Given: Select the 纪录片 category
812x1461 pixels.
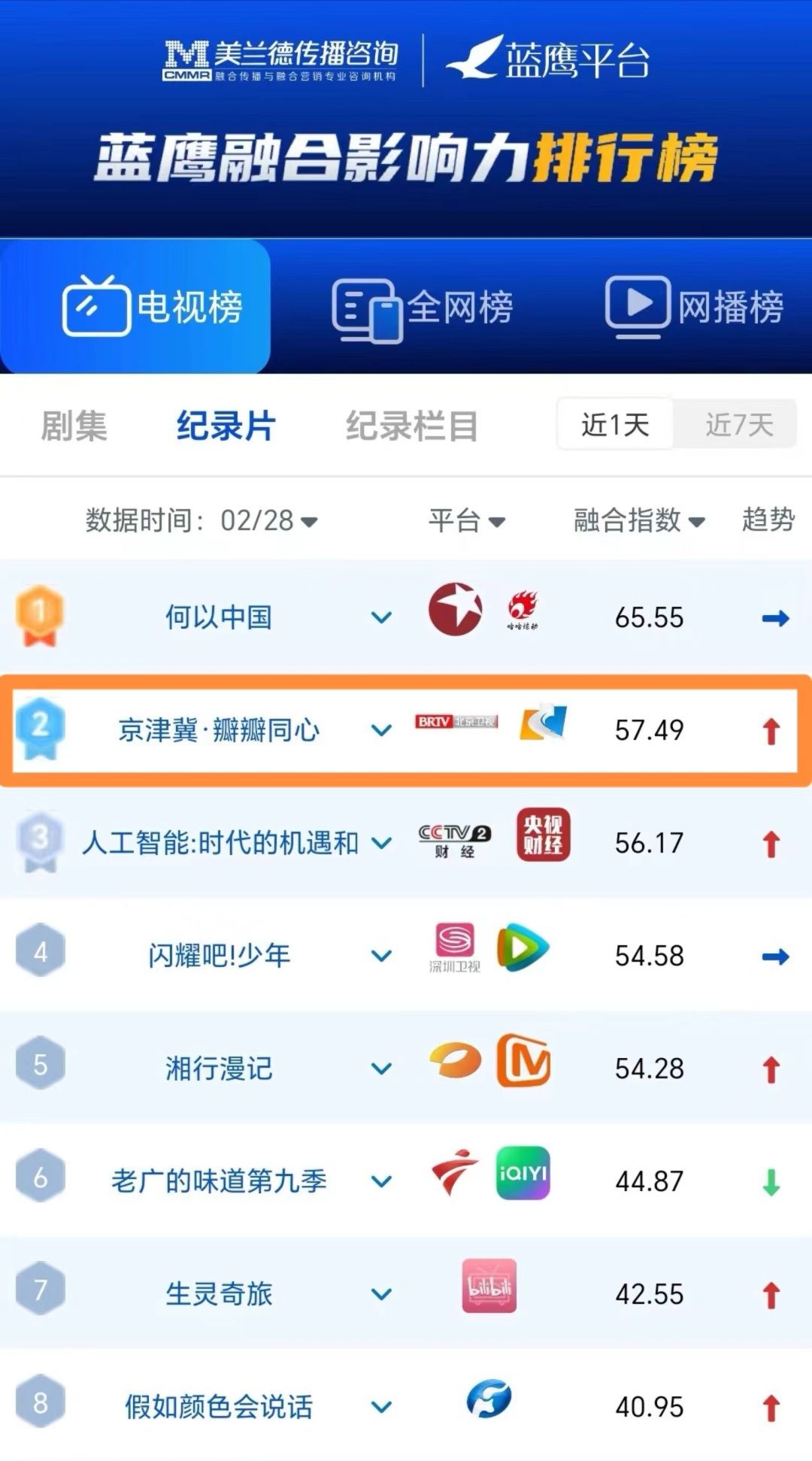Looking at the screenshot, I should coord(226,426).
